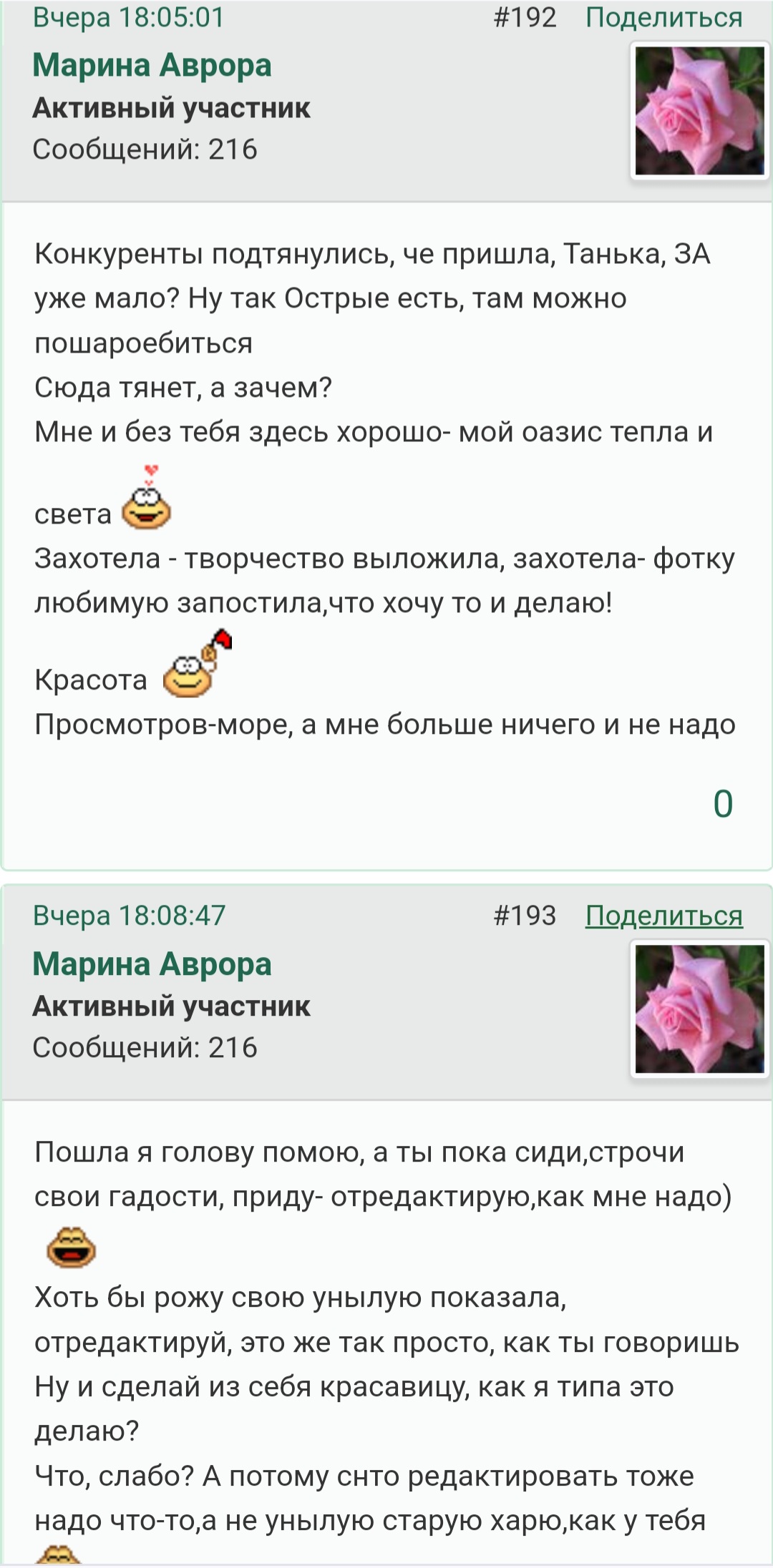Tap the rating score 0 on post #192
The height and width of the screenshot is (1568, 773).
coord(723,804)
